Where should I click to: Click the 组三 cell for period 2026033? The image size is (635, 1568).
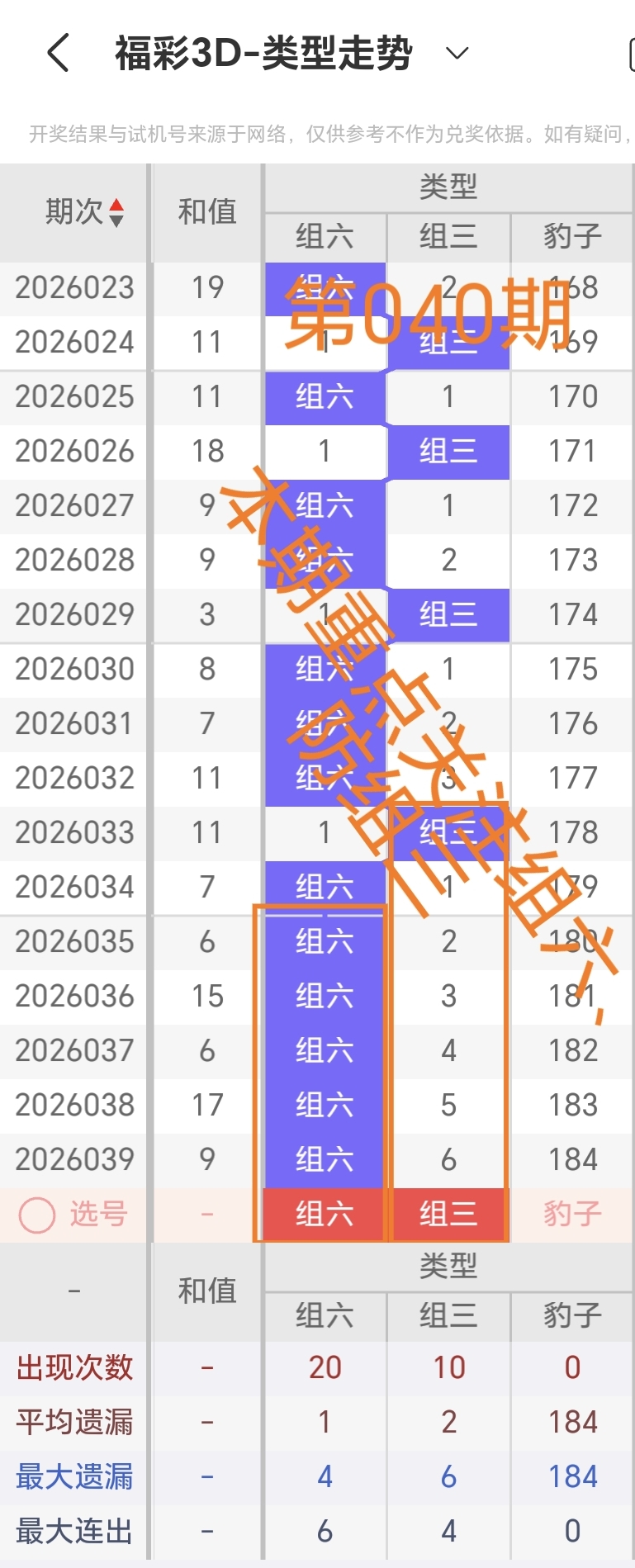tap(448, 832)
